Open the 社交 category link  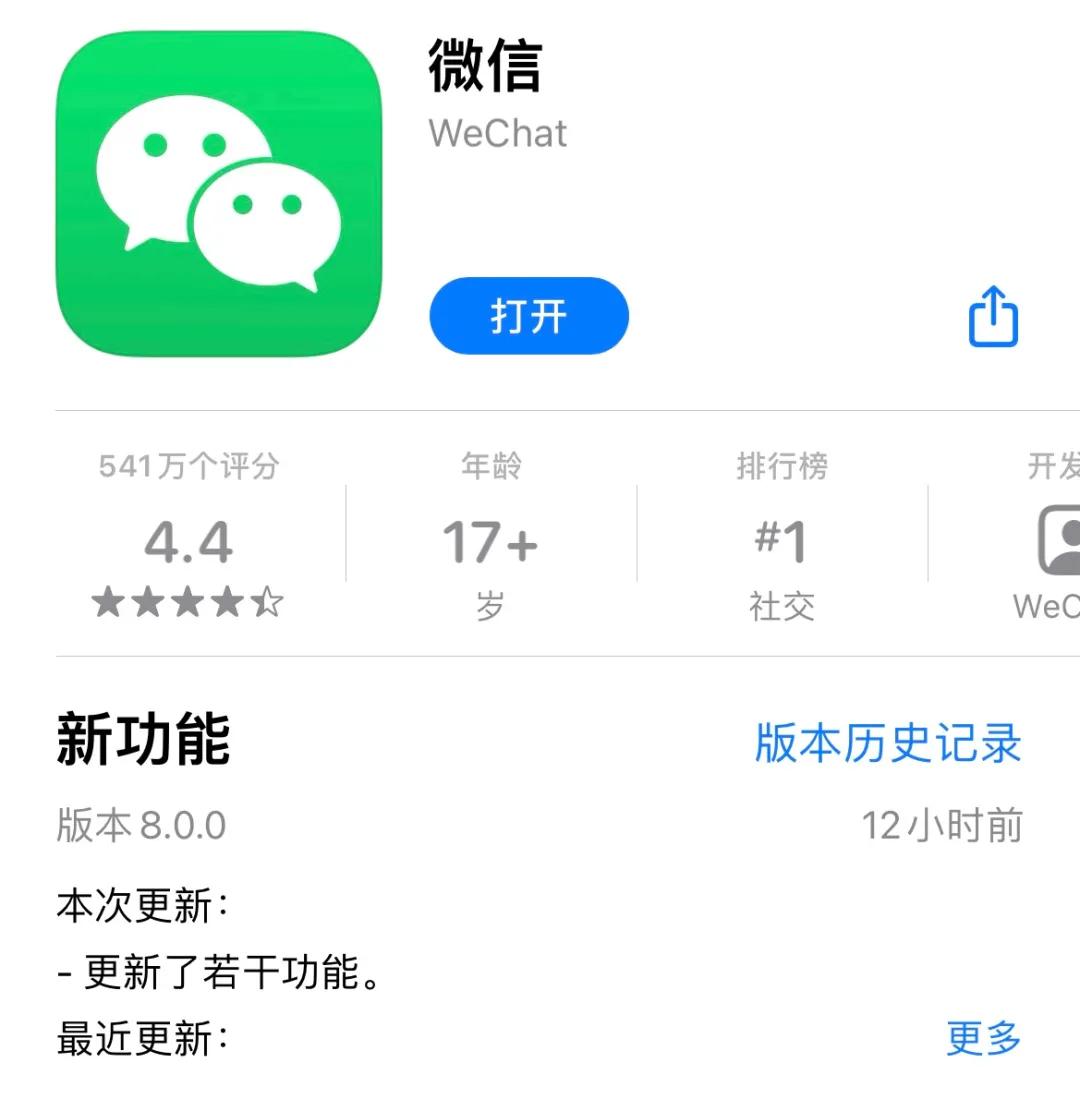(x=783, y=605)
